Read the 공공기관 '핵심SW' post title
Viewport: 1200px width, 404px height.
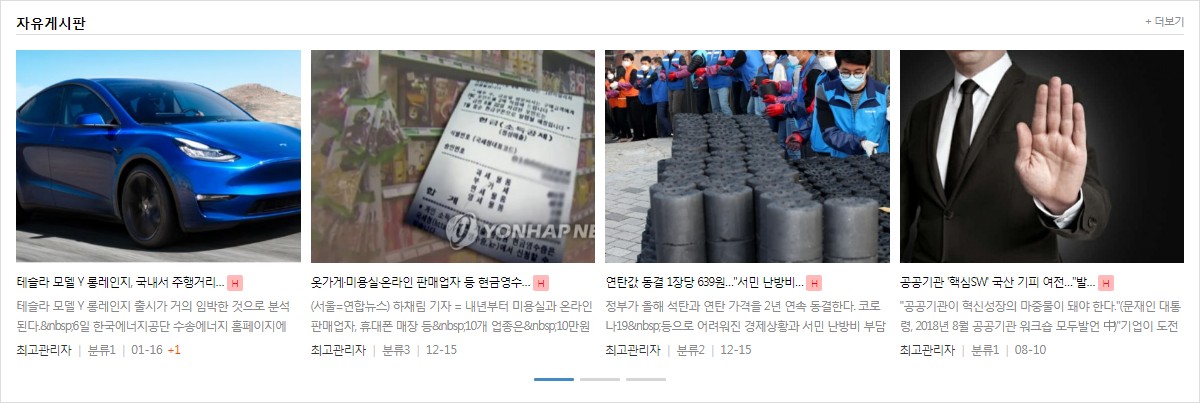(997, 283)
